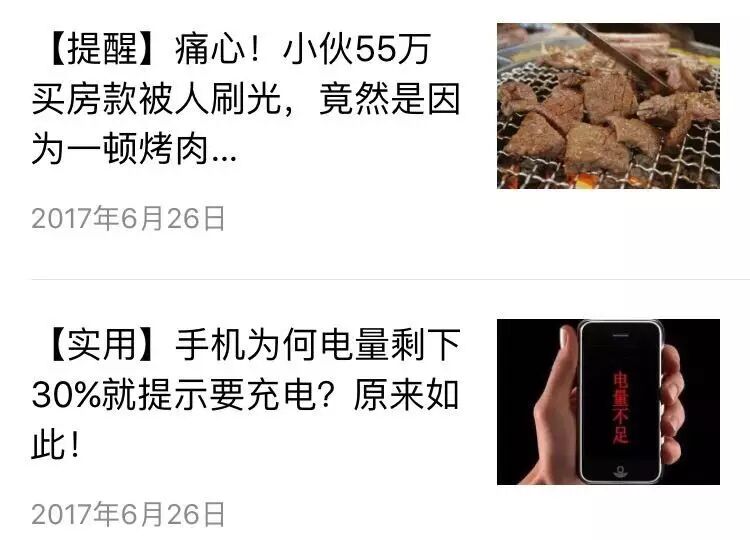
Task: Open the article about 55万买房款被刷光
Action: click(x=245, y=101)
